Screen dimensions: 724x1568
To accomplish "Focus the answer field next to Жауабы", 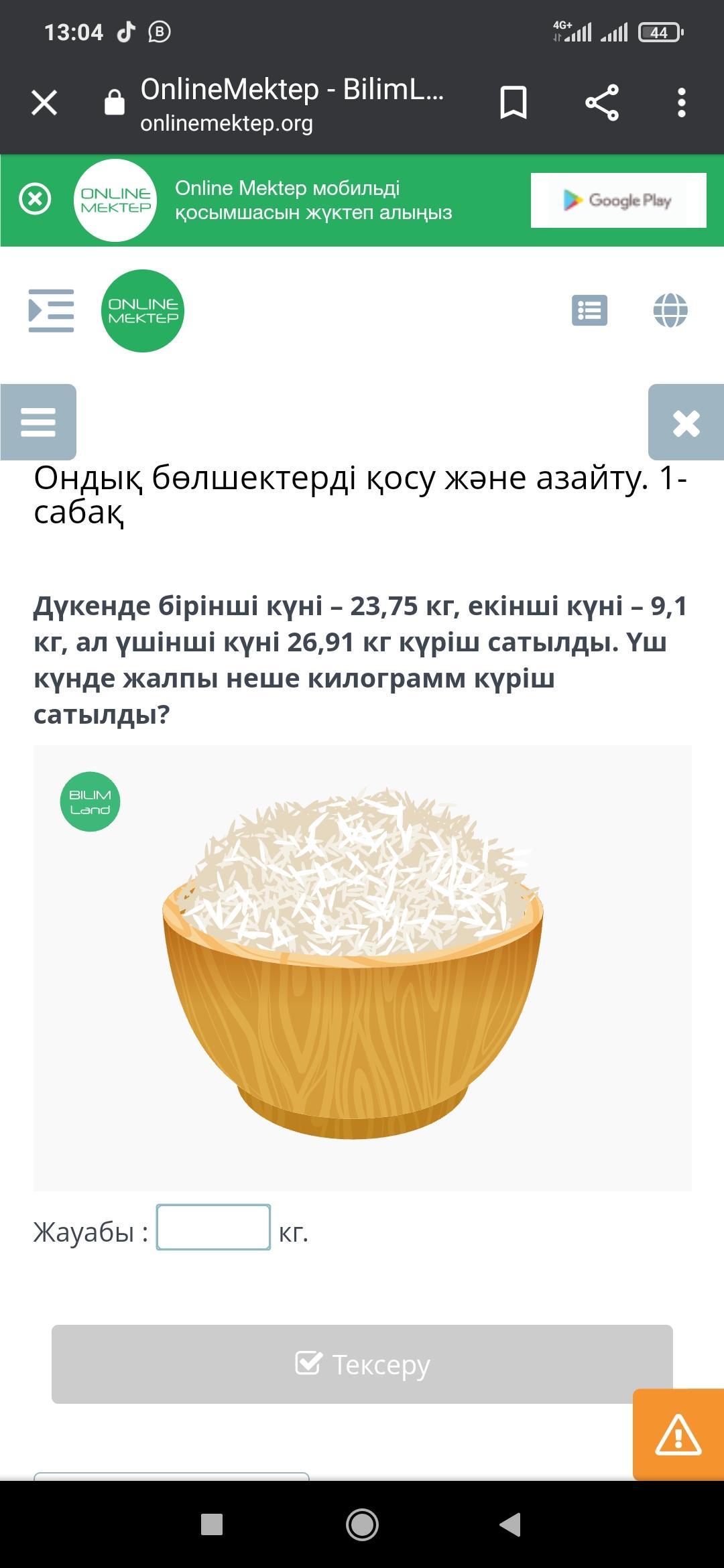I will point(213,1227).
